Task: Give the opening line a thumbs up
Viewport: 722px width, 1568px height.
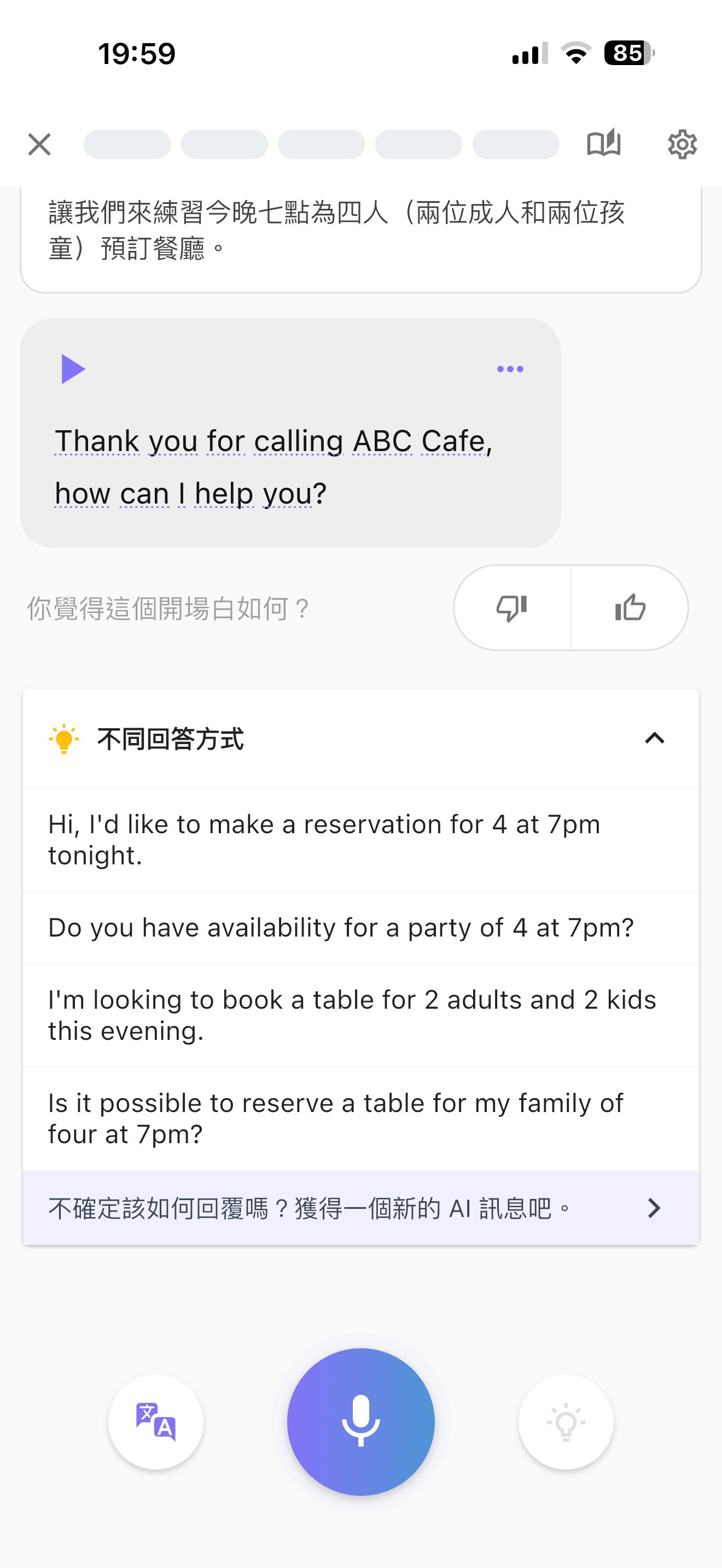Action: (630, 607)
